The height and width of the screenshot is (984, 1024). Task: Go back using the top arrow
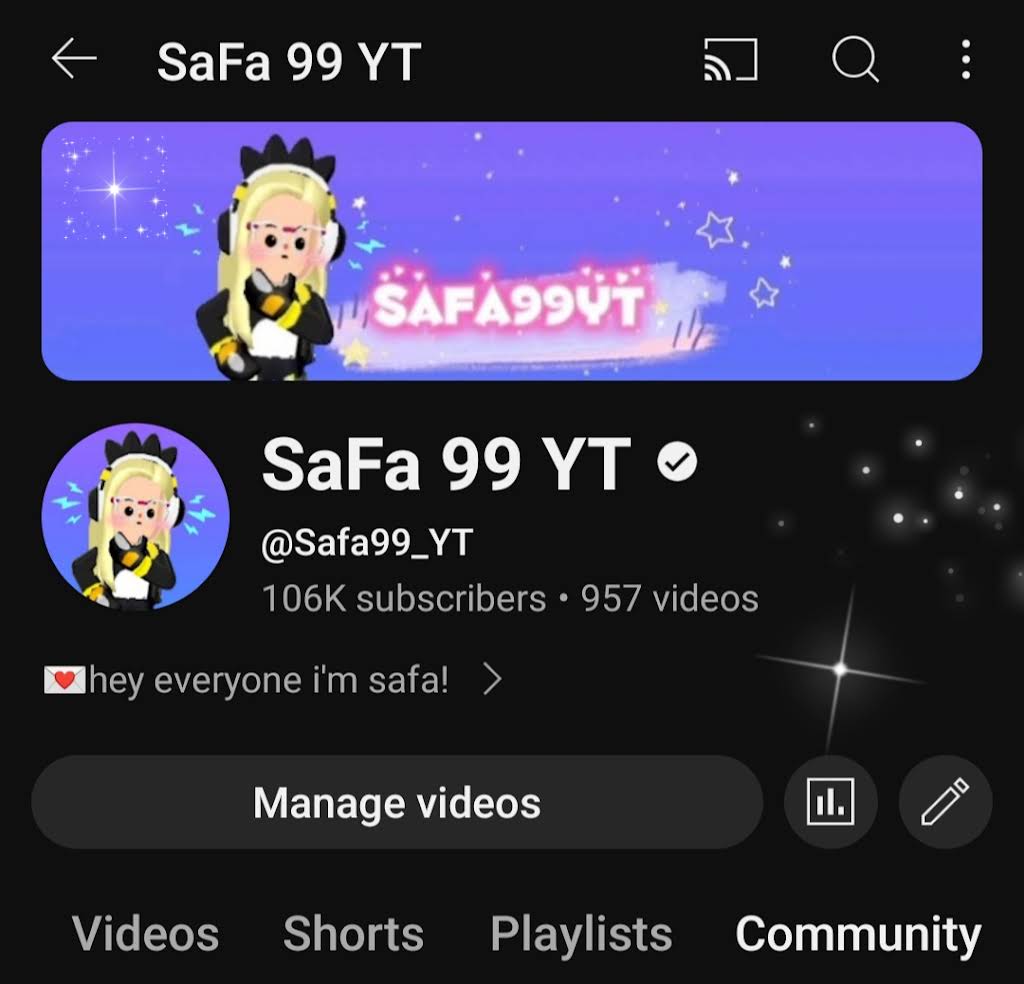coord(74,61)
